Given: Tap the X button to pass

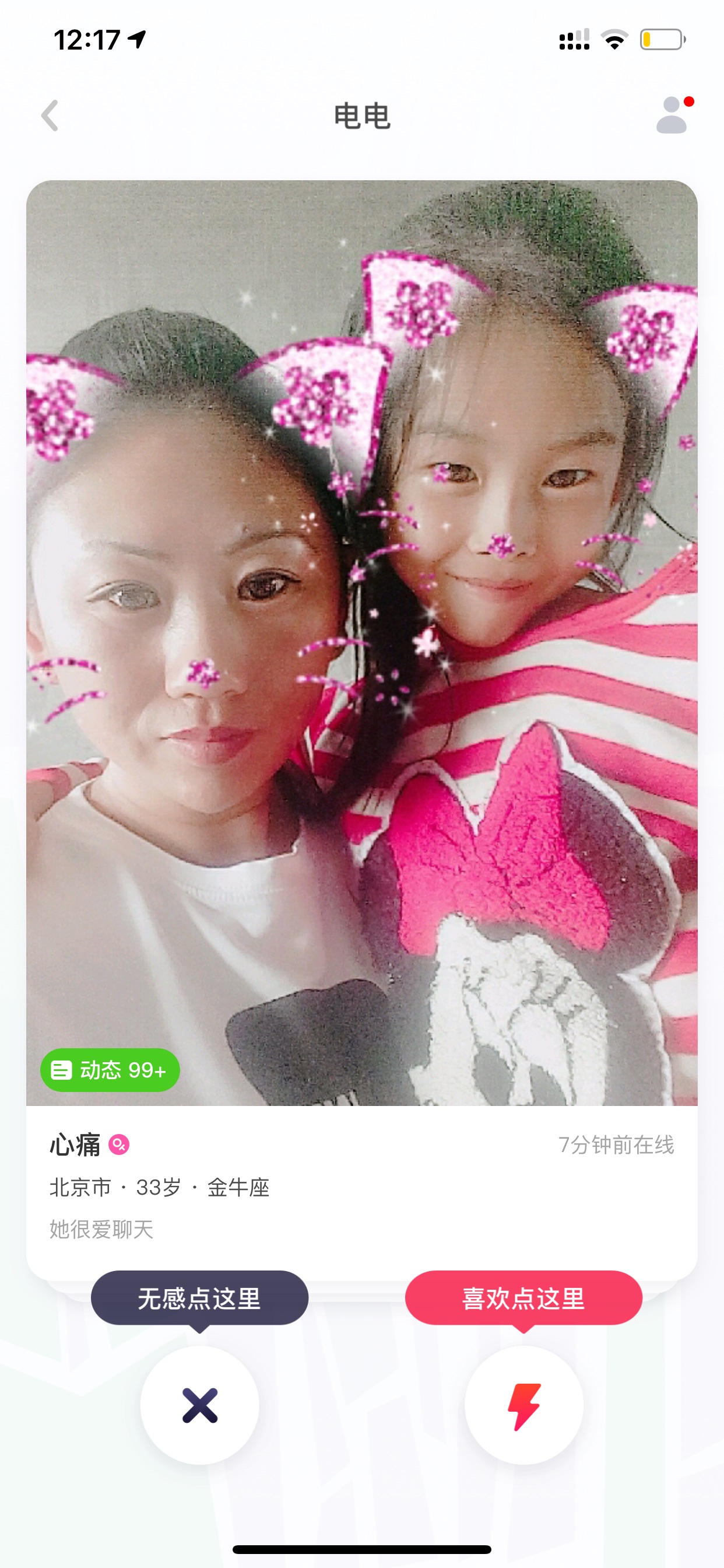Looking at the screenshot, I should coord(199,1405).
